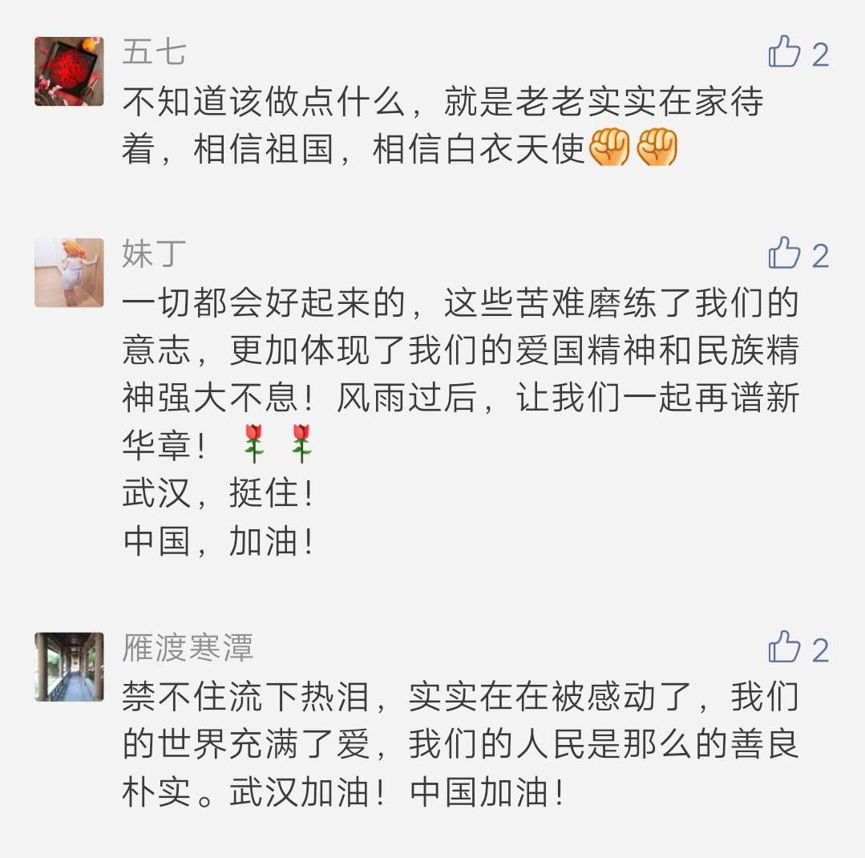Like the comment by 妹丁
Screen dimensions: 865x858
[x=785, y=254]
